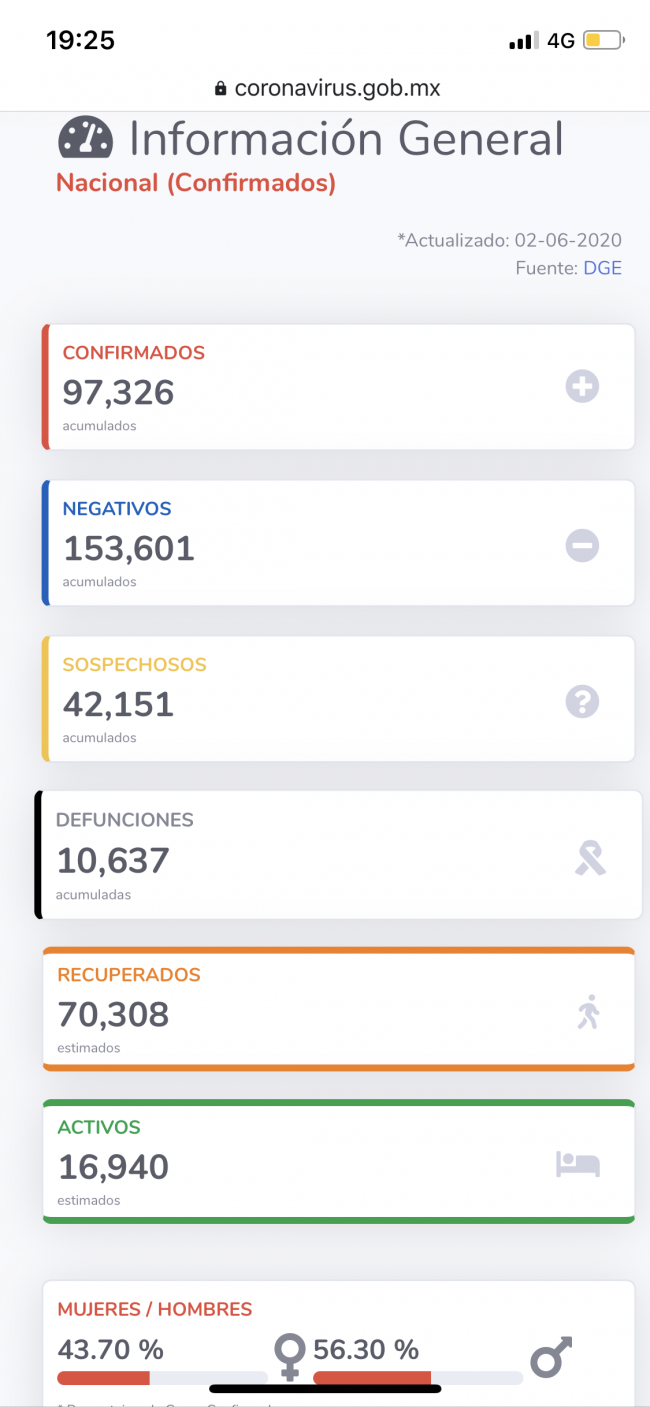Select the Recuperados card

point(338,1010)
